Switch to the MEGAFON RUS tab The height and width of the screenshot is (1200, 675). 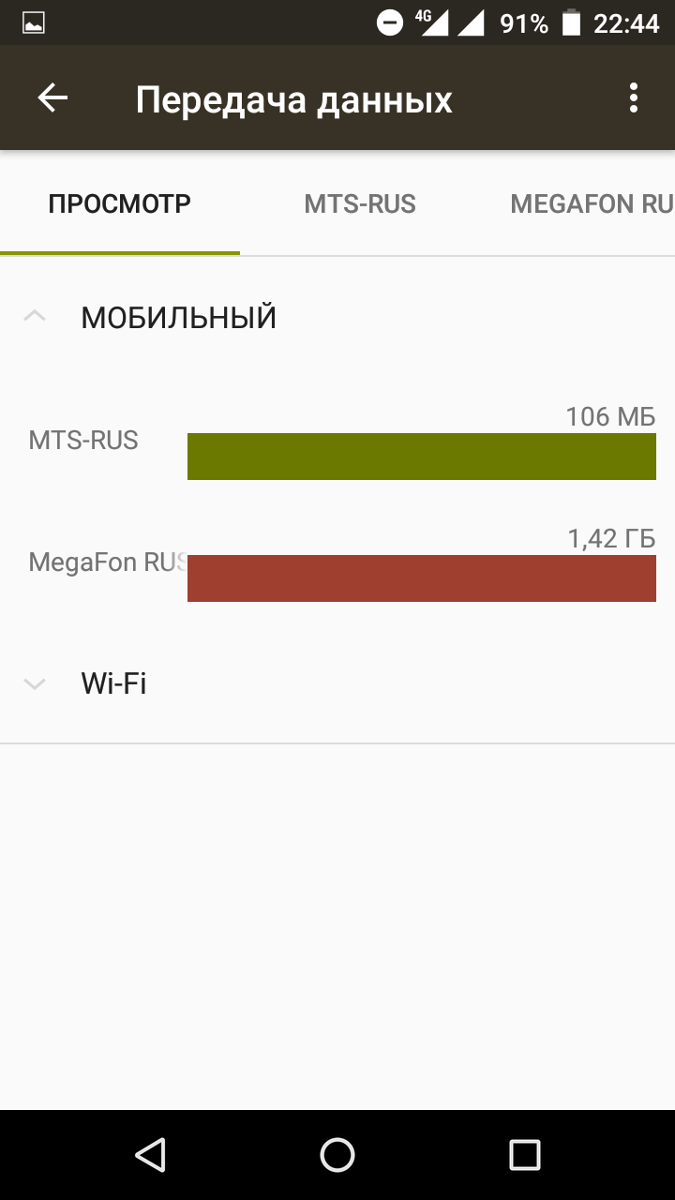591,204
